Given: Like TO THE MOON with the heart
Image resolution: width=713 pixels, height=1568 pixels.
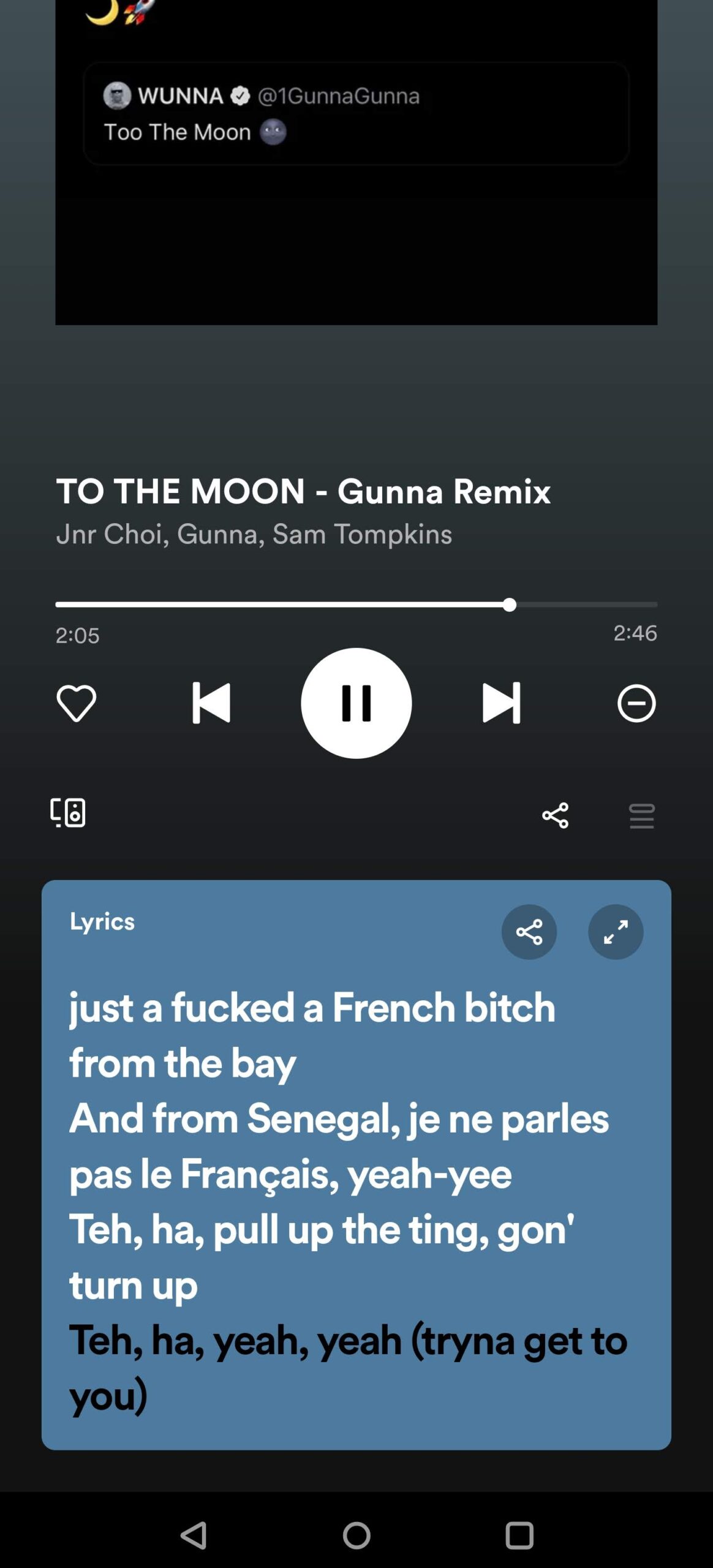Looking at the screenshot, I should (x=77, y=703).
